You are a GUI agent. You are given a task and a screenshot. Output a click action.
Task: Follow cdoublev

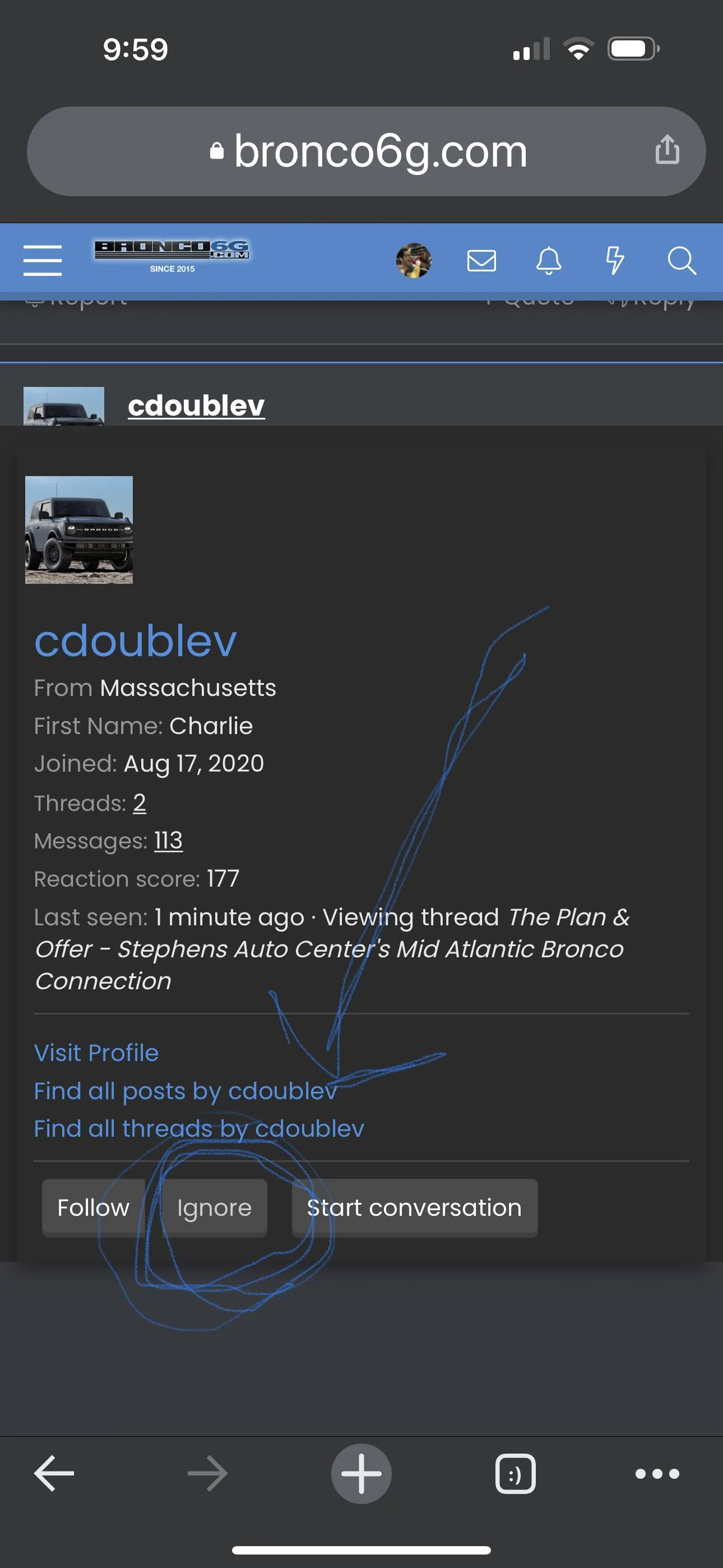[94, 1207]
